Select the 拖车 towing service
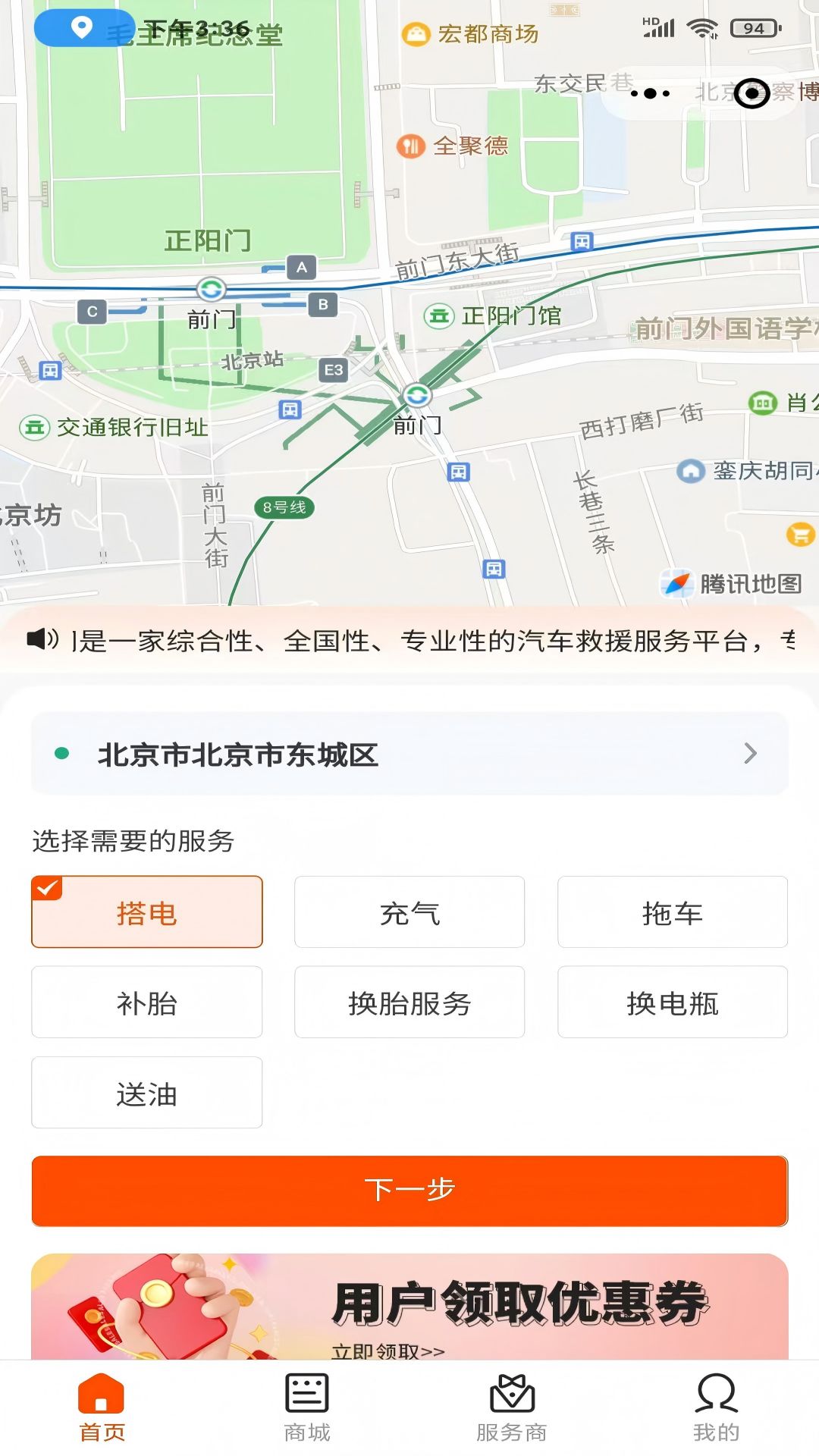The image size is (819, 1456). [672, 912]
